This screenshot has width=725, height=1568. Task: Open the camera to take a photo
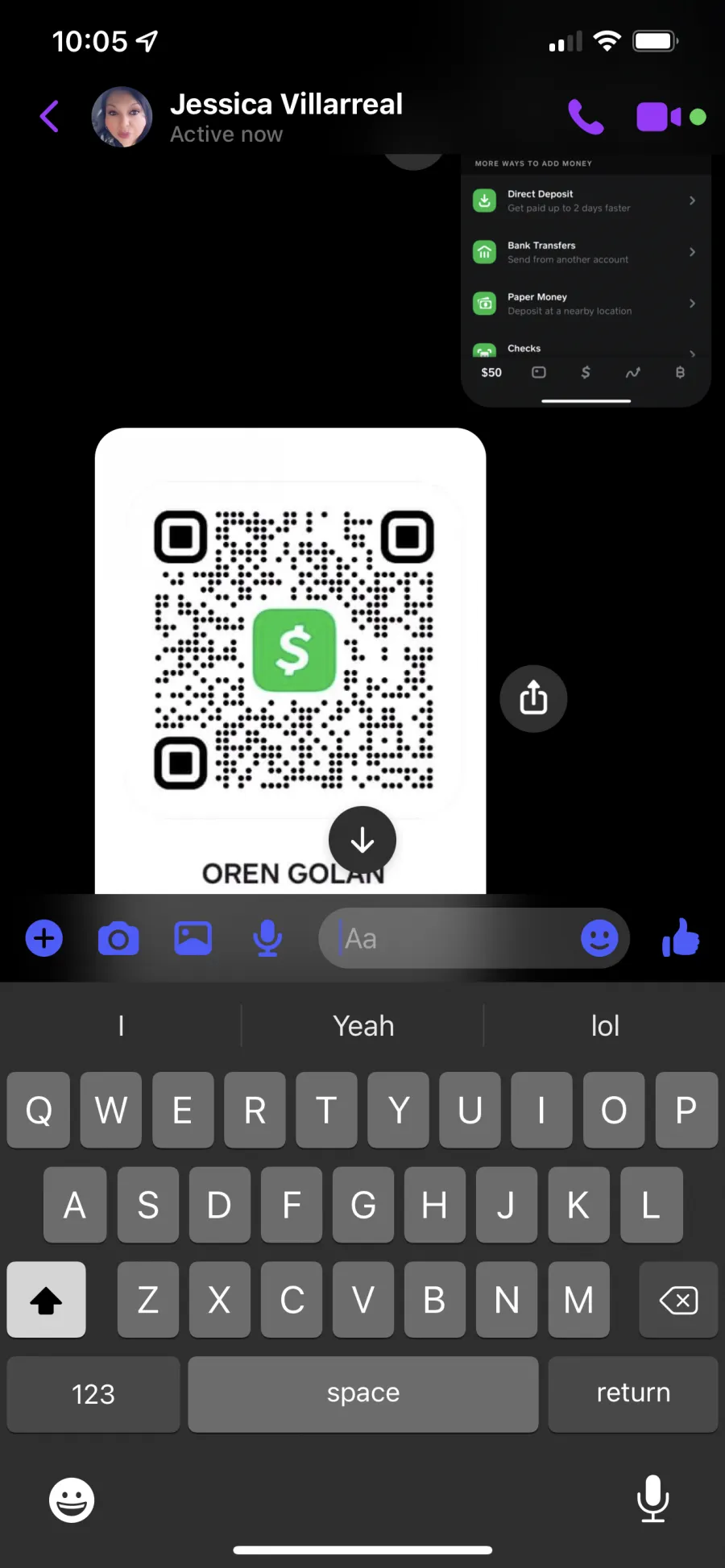tap(118, 938)
